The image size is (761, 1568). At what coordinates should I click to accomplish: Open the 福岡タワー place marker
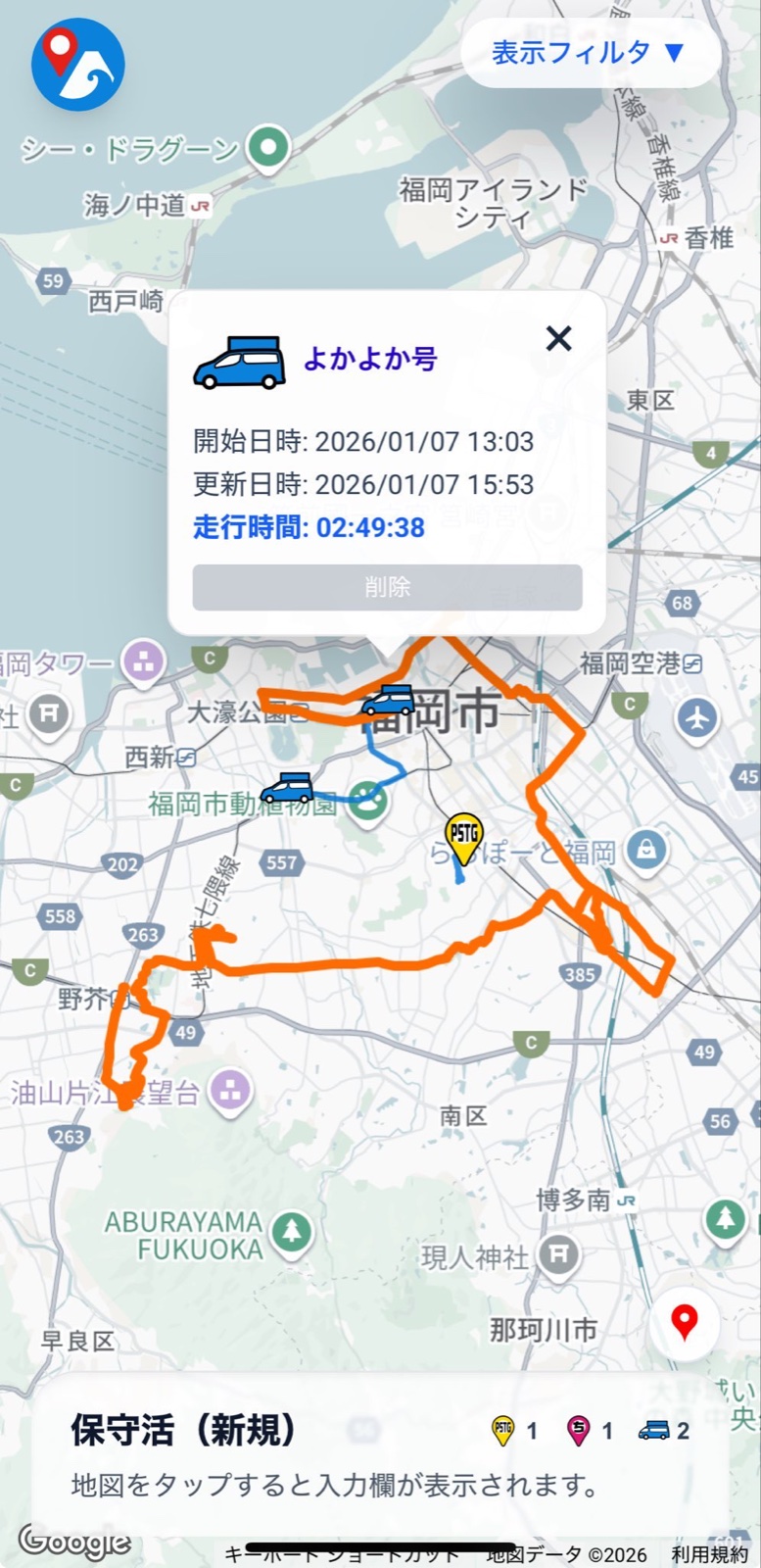pyautogui.click(x=144, y=663)
